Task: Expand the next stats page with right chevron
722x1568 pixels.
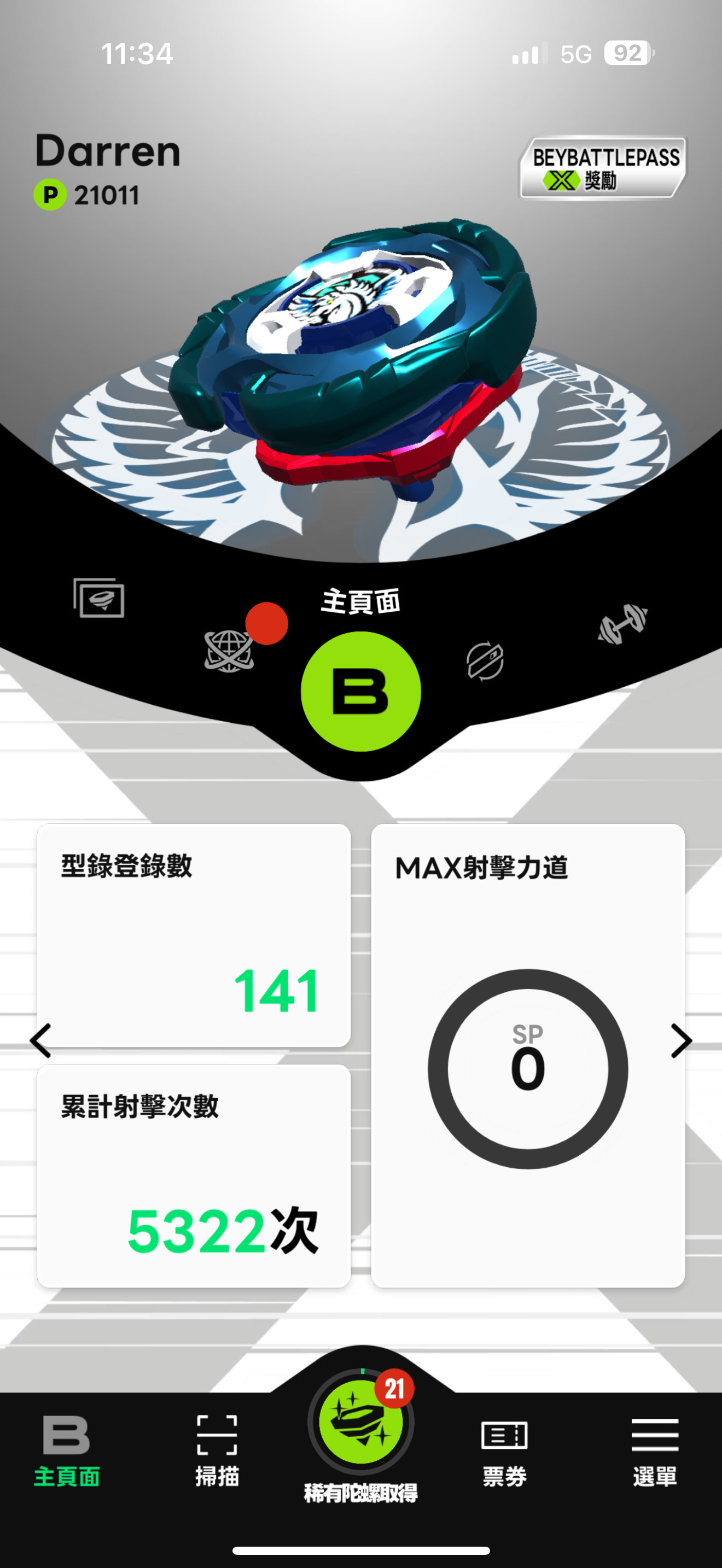Action: point(683,1040)
